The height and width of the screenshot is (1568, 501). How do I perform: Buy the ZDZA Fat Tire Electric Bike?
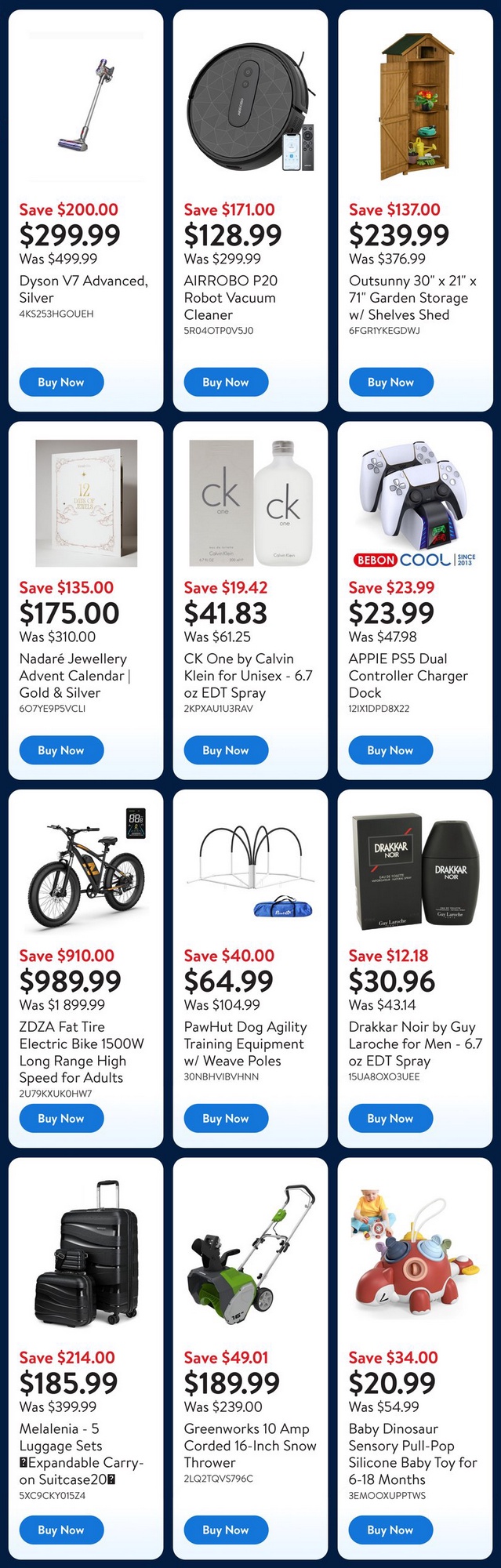point(61,1118)
